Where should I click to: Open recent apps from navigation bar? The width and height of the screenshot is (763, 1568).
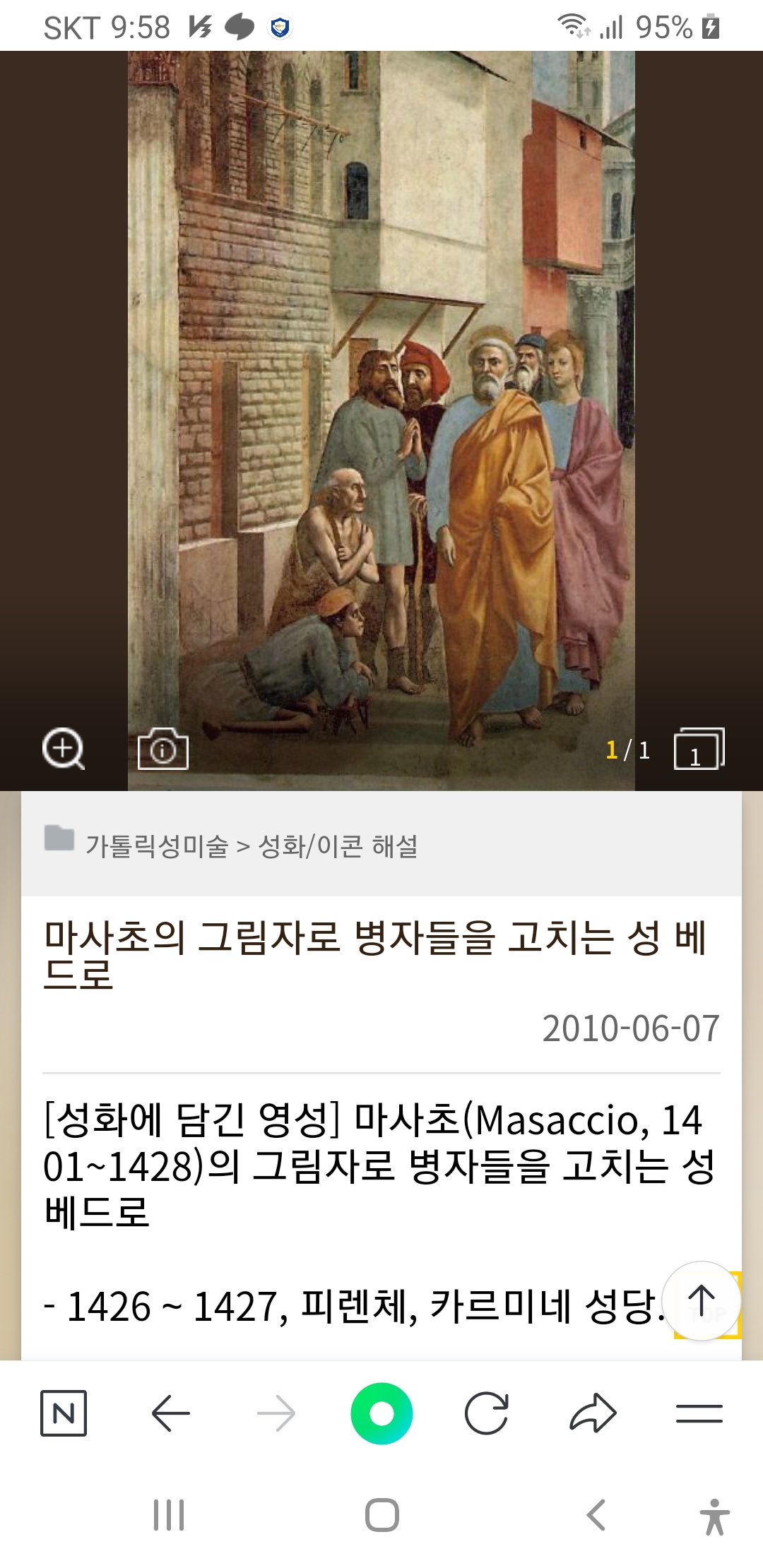(x=169, y=1515)
